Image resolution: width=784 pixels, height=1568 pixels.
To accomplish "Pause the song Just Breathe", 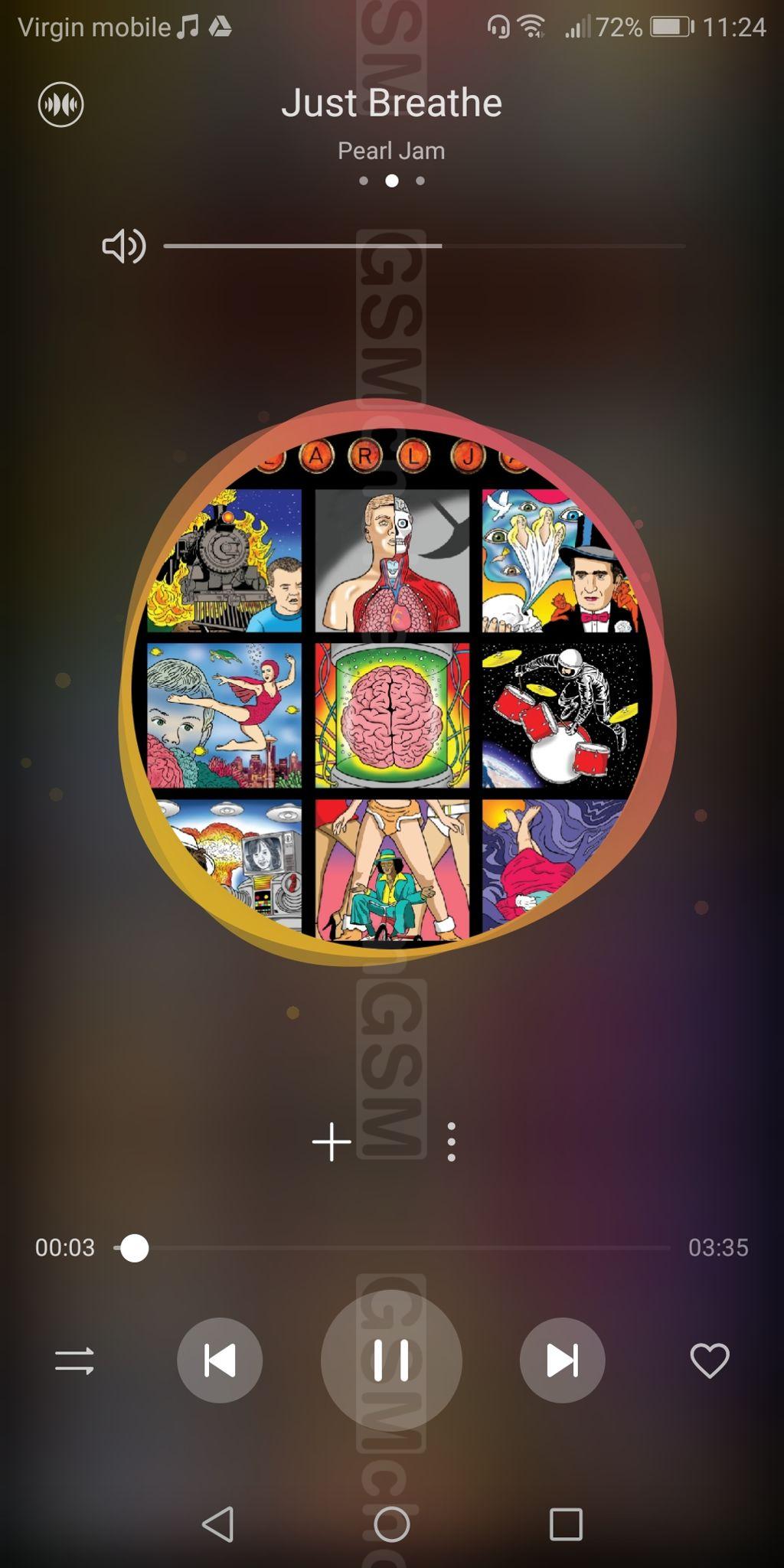I will 391,1361.
